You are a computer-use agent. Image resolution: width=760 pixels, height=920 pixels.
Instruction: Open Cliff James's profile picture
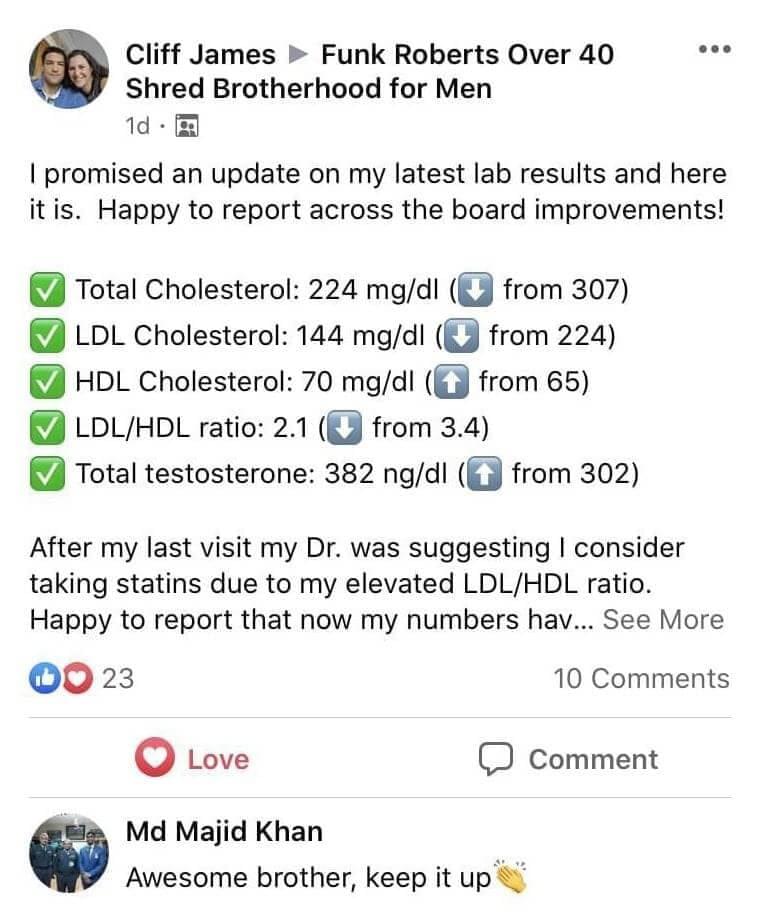[x=69, y=70]
